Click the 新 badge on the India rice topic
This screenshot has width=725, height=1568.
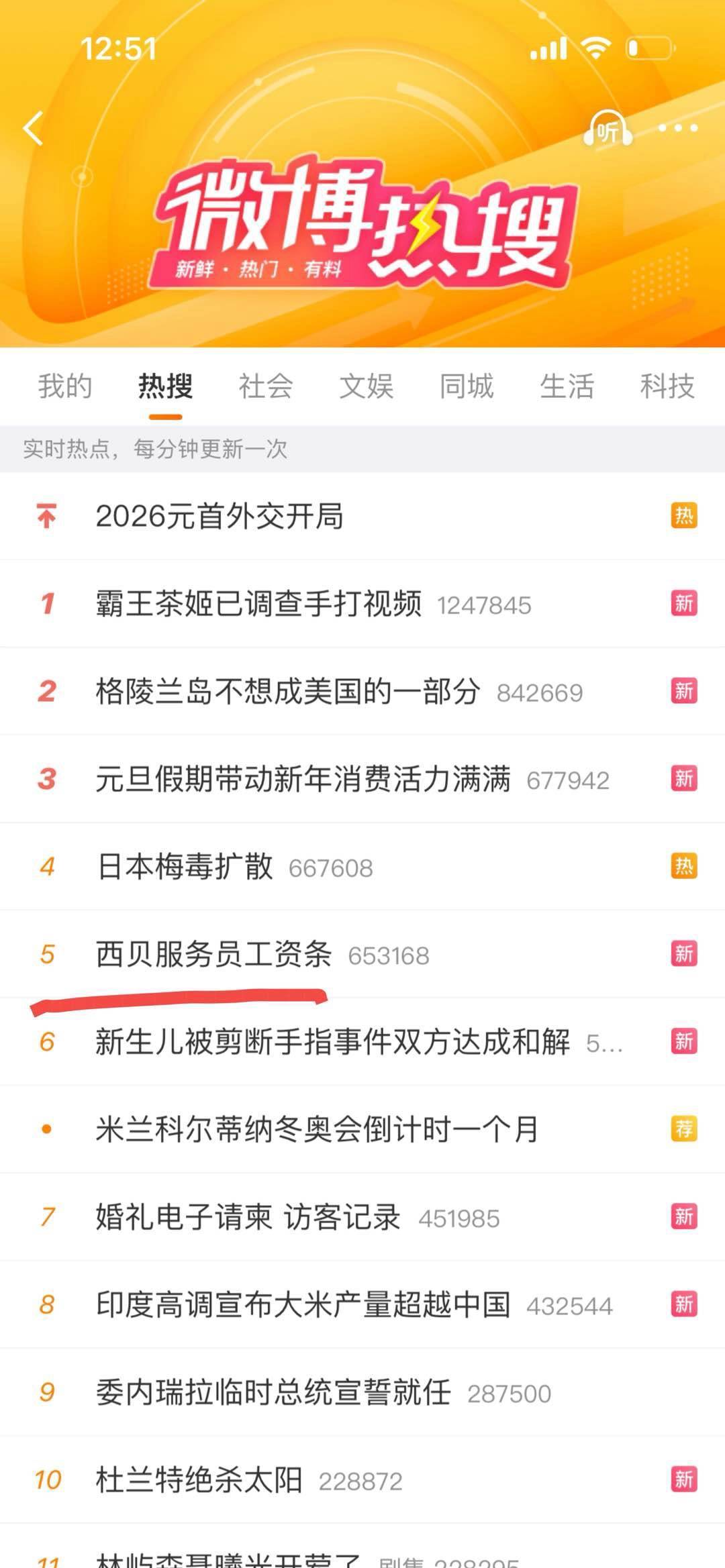click(x=683, y=1304)
